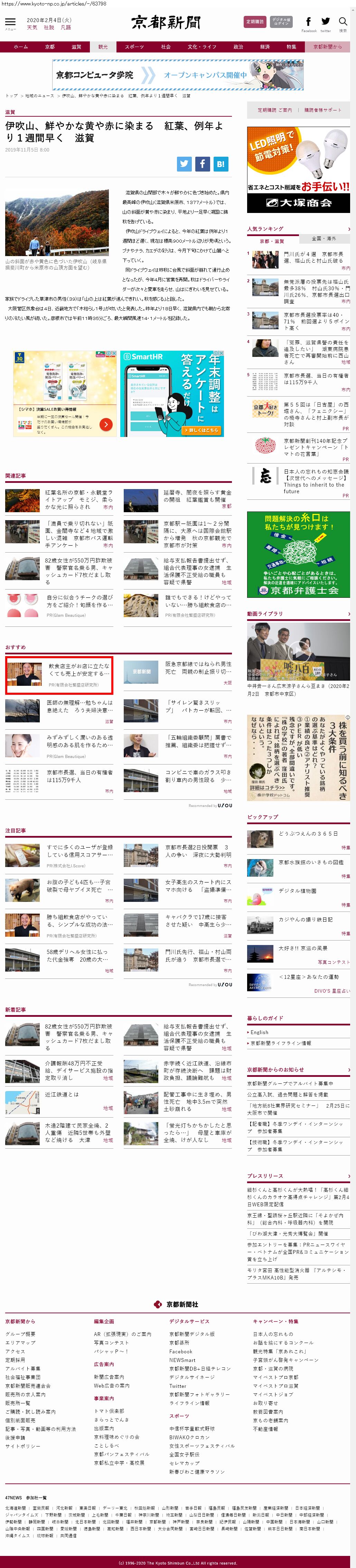Tap the デジタル版ログイン button

click(281, 22)
